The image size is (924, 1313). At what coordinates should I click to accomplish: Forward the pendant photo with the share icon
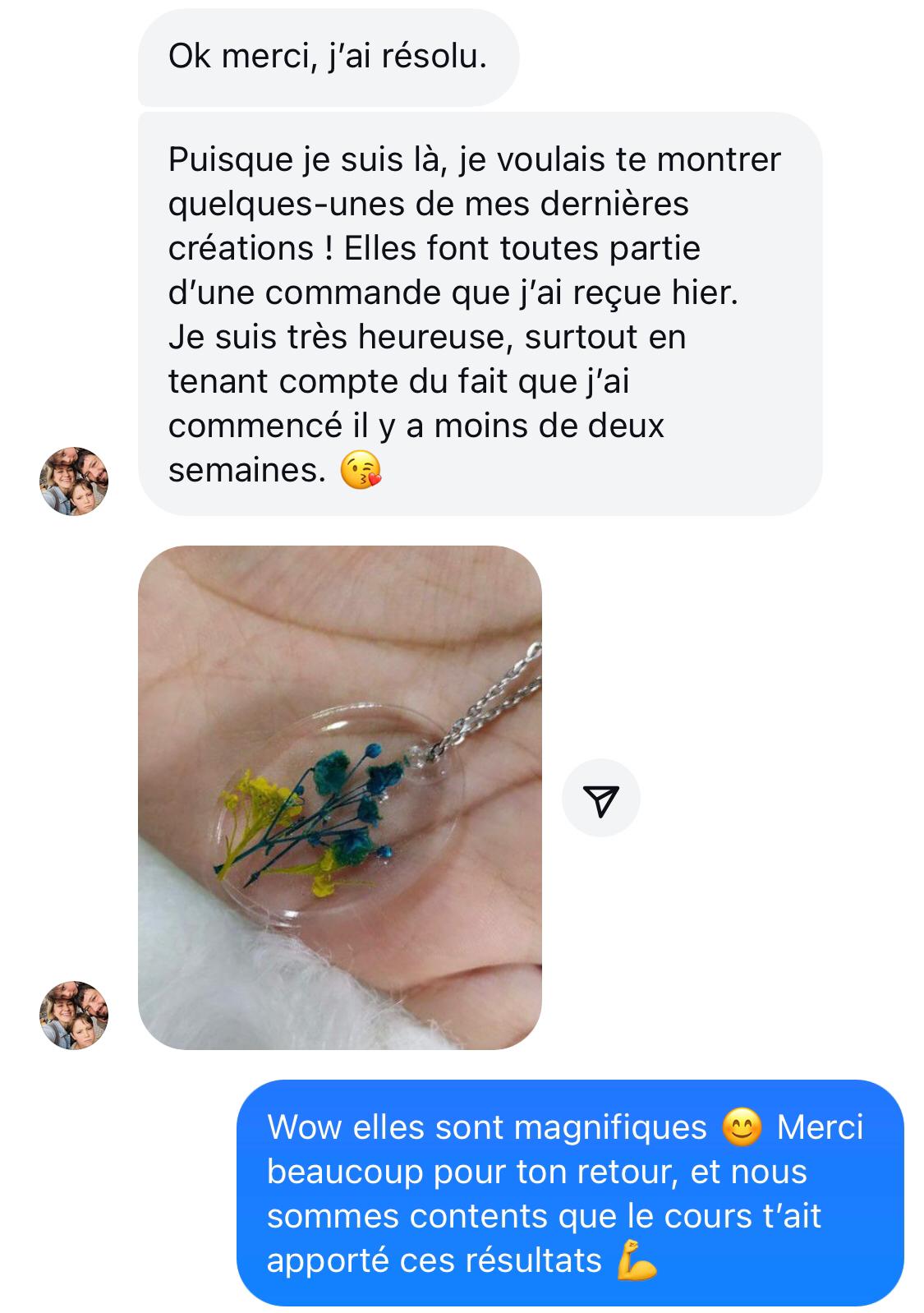pyautogui.click(x=600, y=799)
